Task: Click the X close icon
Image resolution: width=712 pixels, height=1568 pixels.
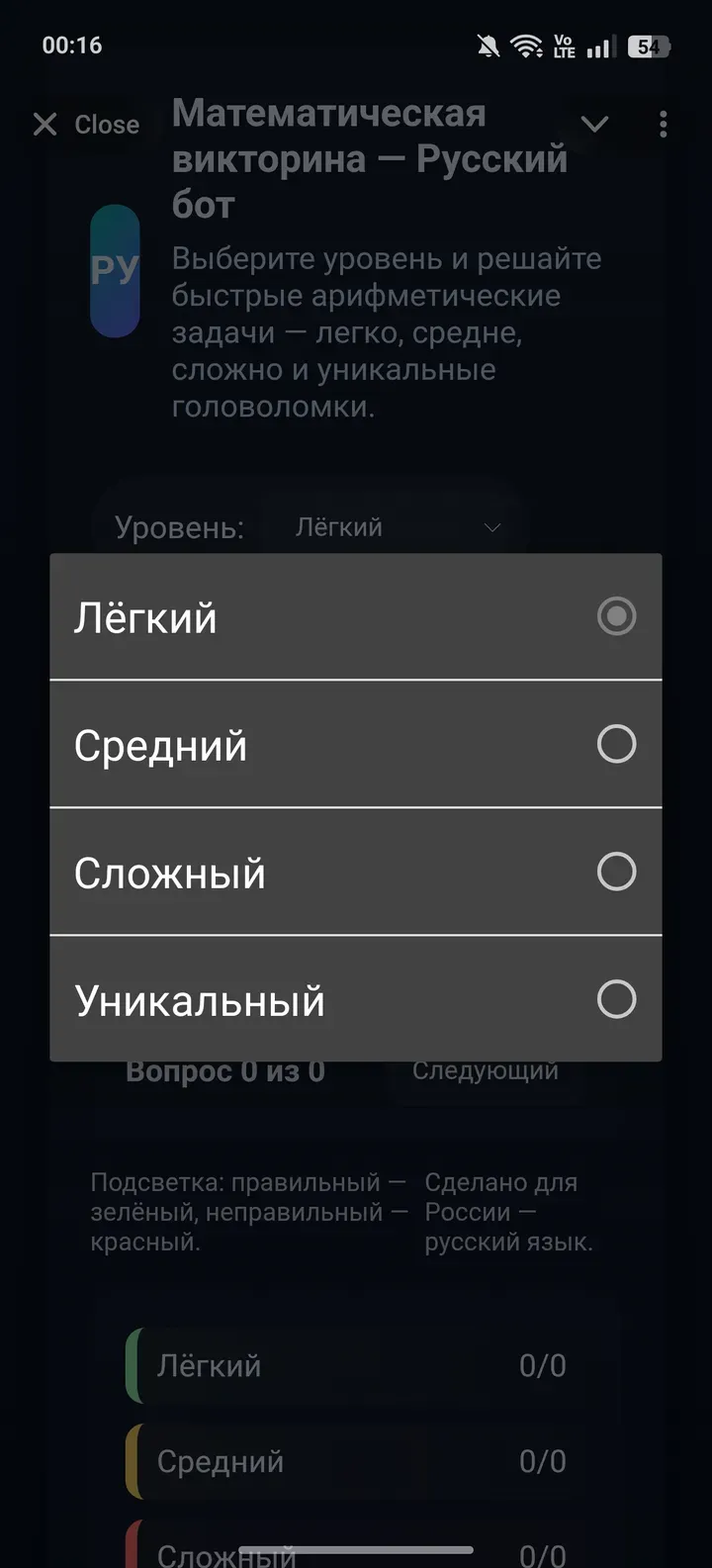Action: click(44, 123)
